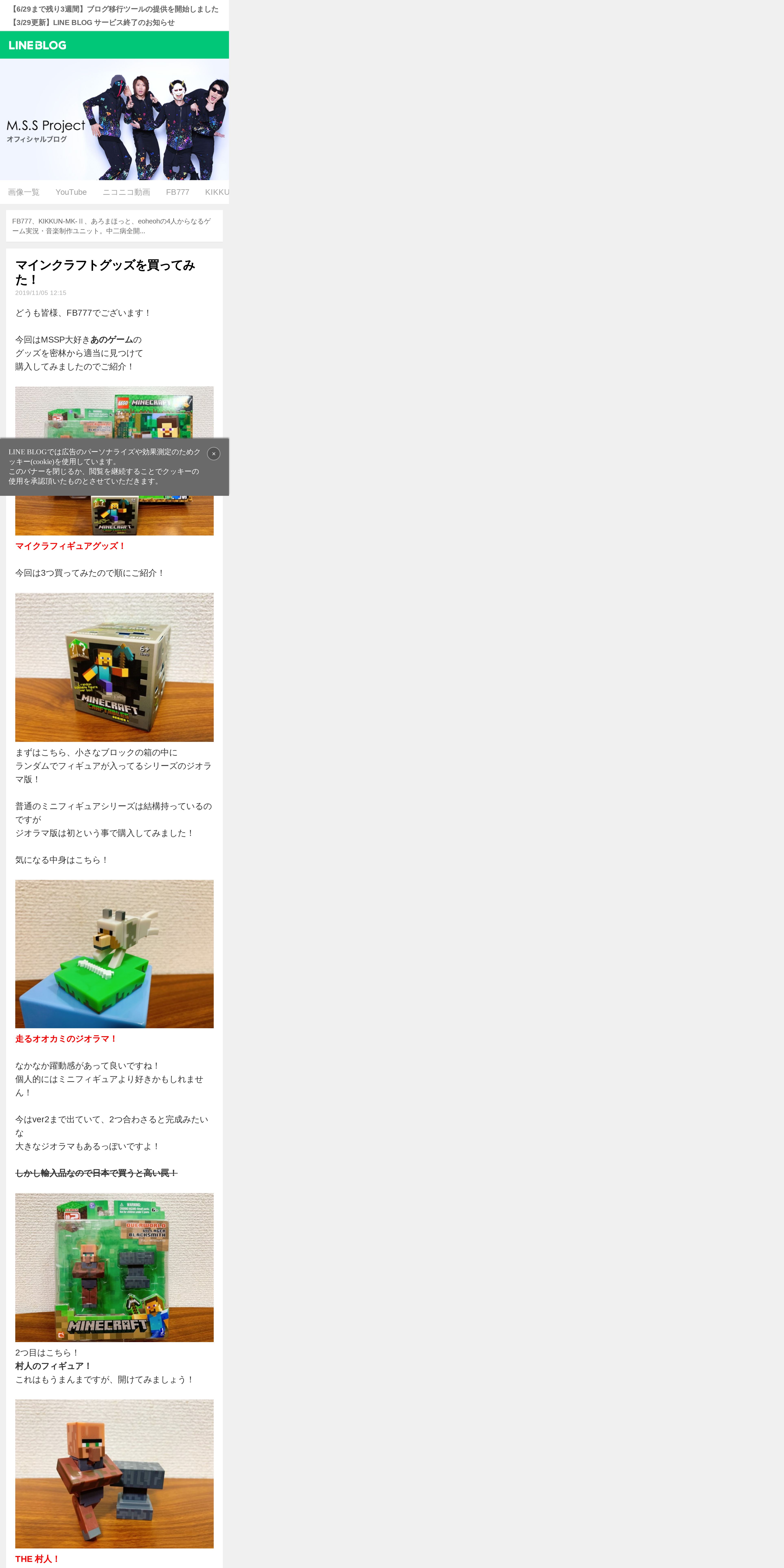Expand the blog description text box
The height and width of the screenshot is (1568, 784).
pyautogui.click(x=114, y=226)
